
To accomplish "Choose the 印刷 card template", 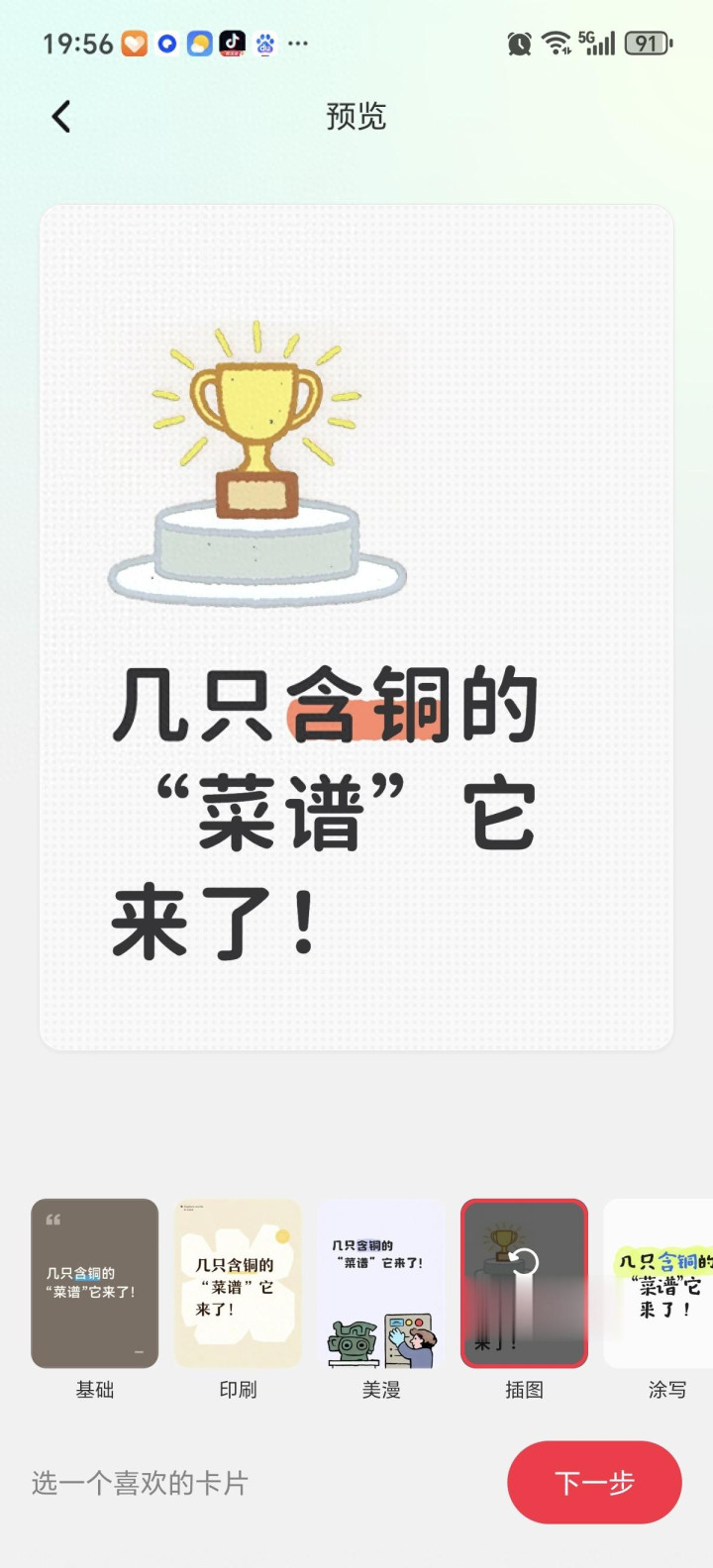I will pos(238,1283).
